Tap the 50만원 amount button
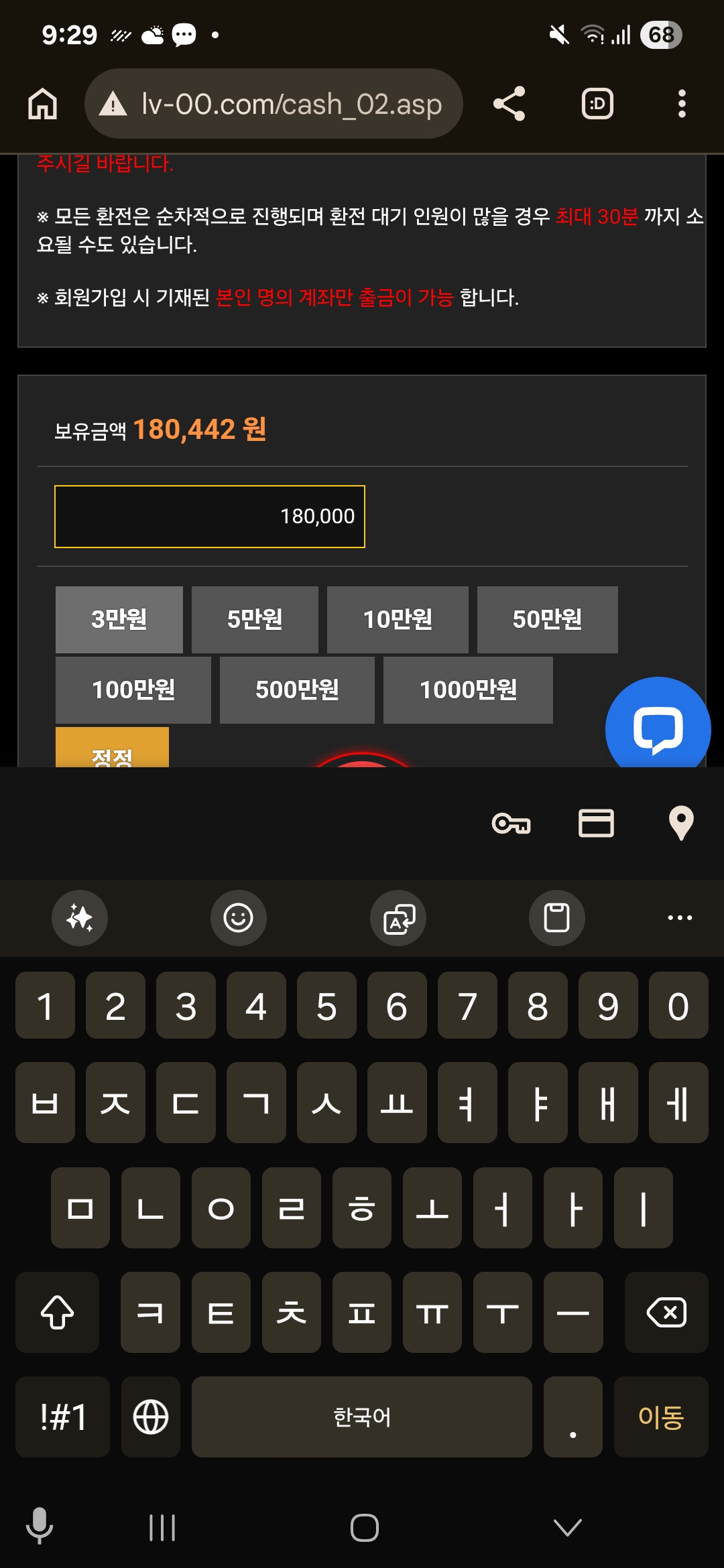 (547, 619)
